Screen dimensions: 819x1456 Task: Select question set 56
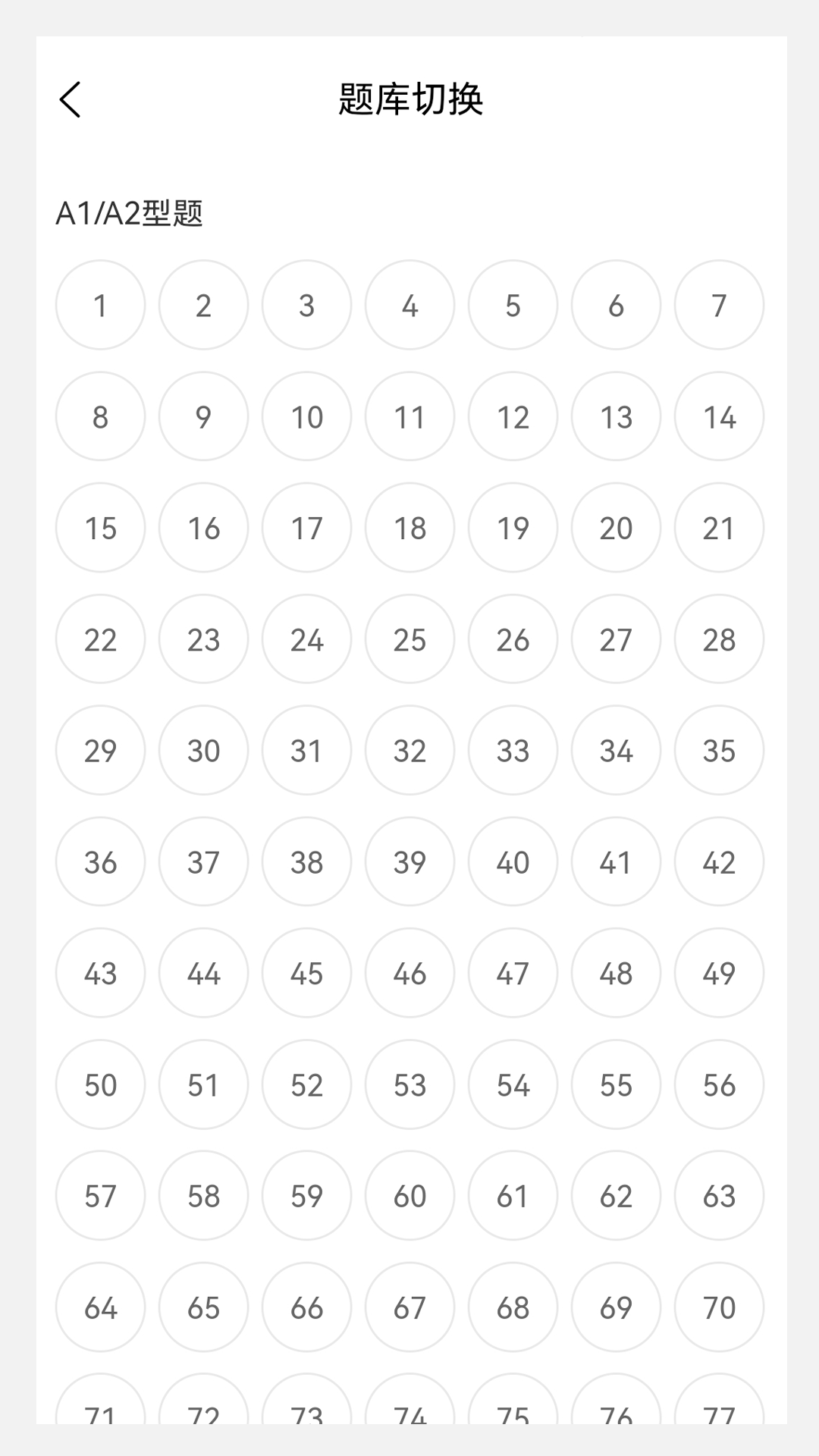pos(718,1084)
